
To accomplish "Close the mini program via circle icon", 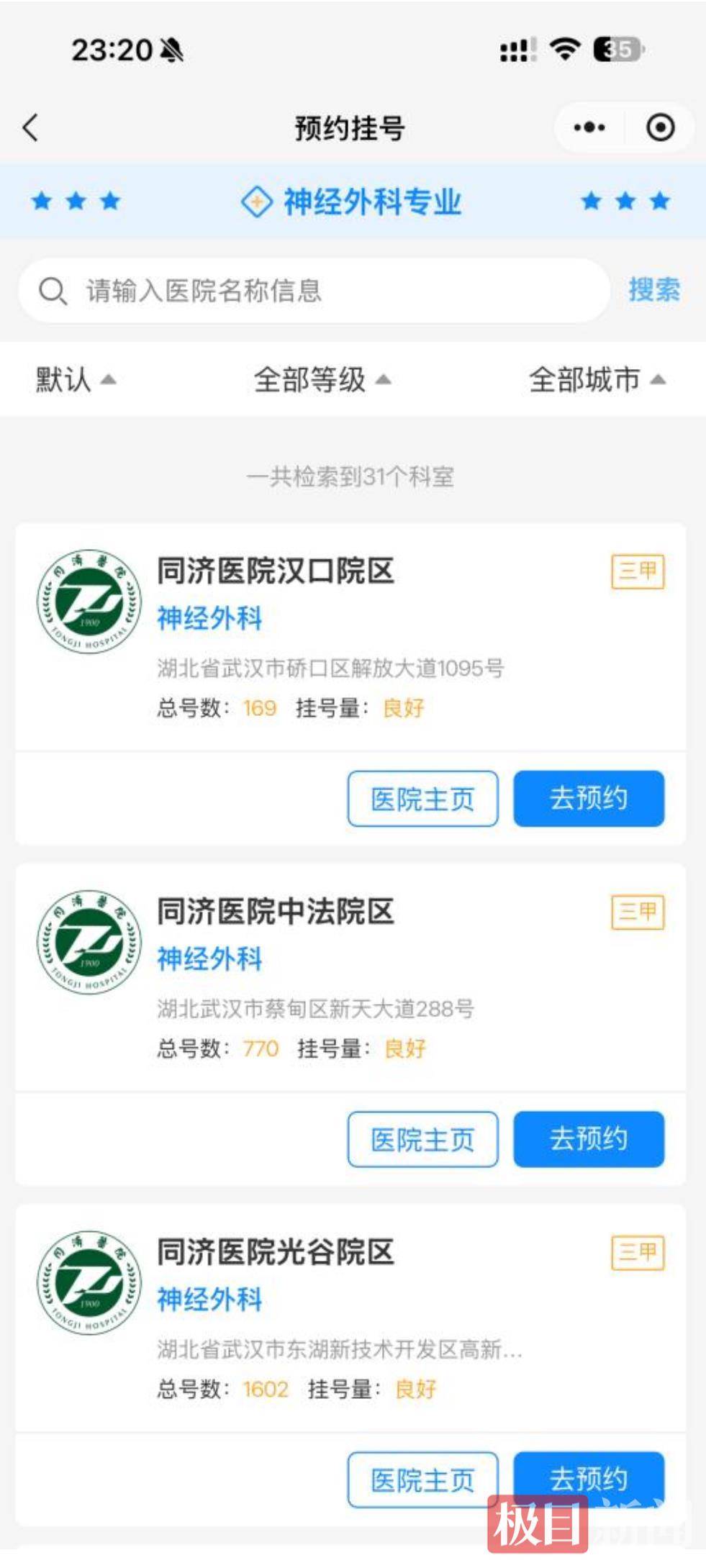I will pyautogui.click(x=660, y=128).
